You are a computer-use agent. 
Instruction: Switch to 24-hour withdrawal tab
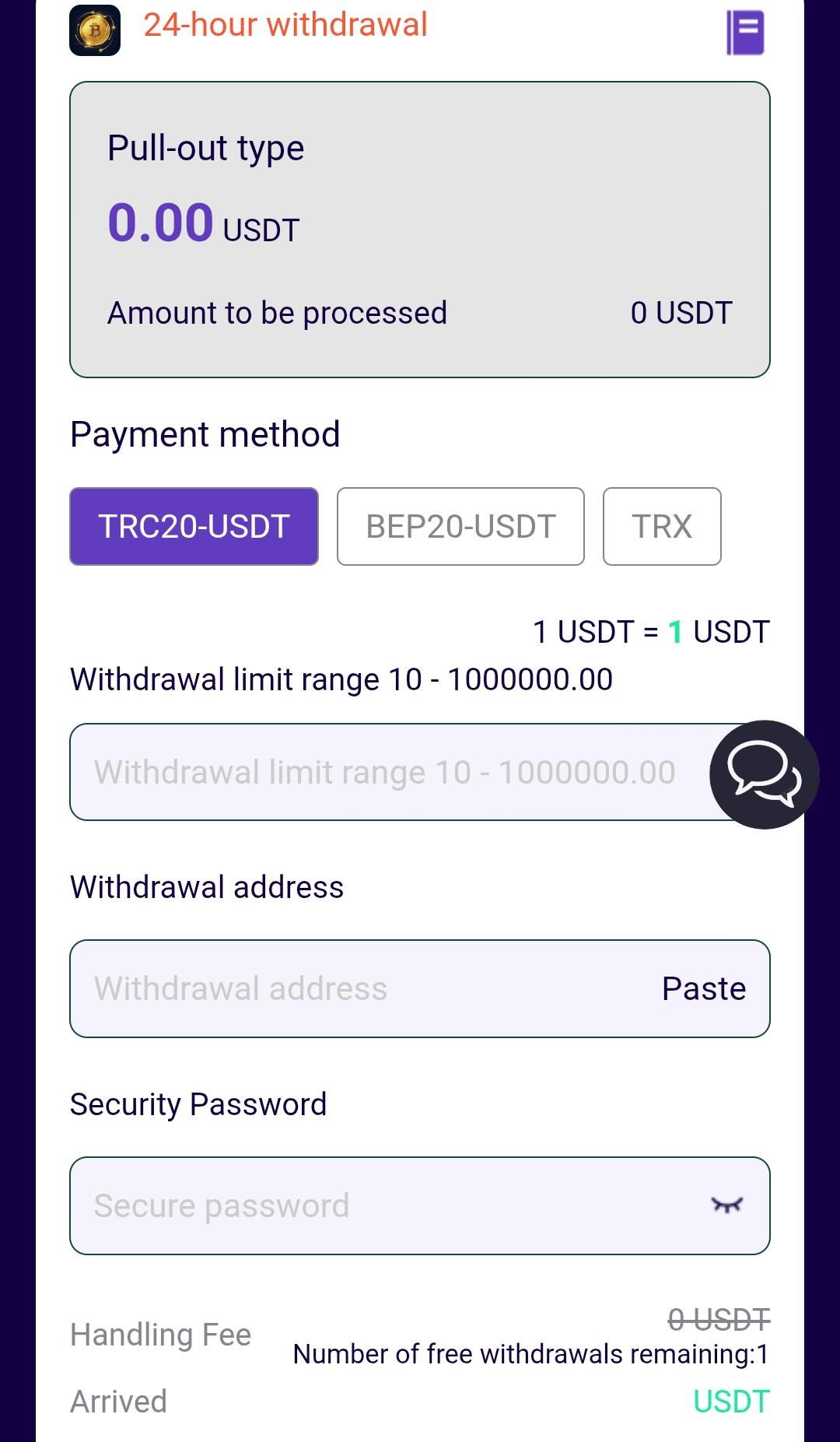click(x=285, y=25)
